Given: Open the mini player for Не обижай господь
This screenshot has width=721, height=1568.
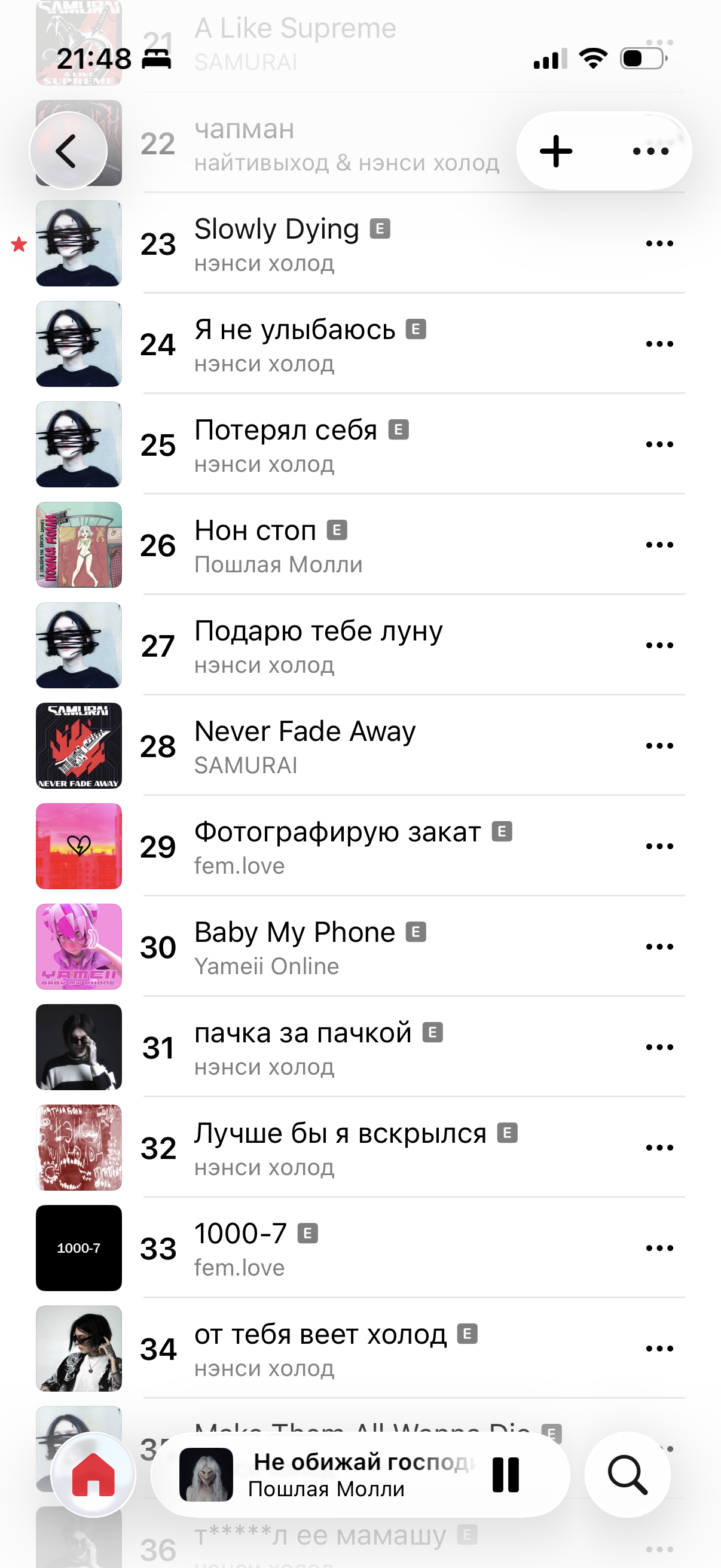Looking at the screenshot, I should (341, 1475).
